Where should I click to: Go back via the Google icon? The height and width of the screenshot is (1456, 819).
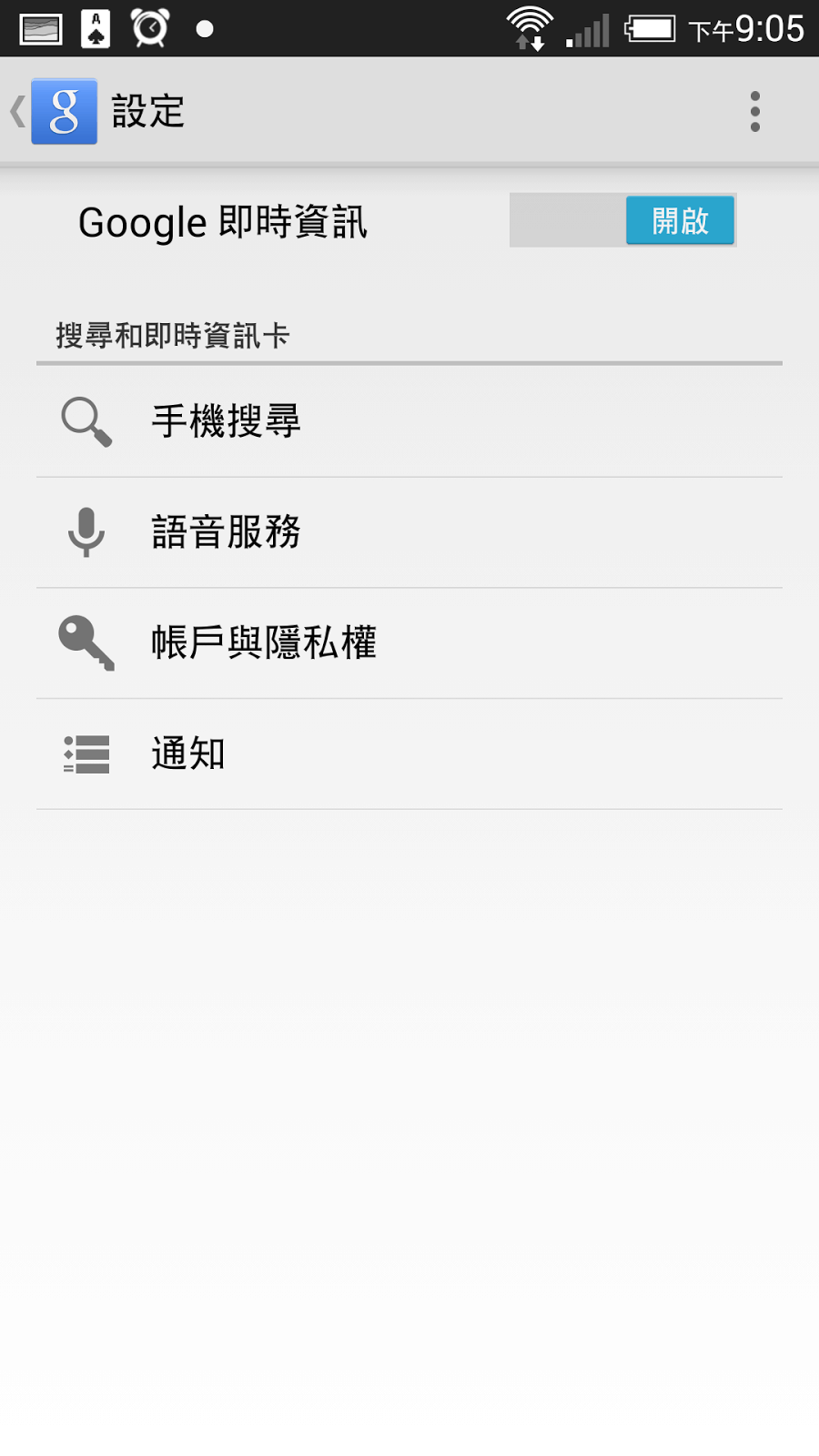pyautogui.click(x=64, y=111)
